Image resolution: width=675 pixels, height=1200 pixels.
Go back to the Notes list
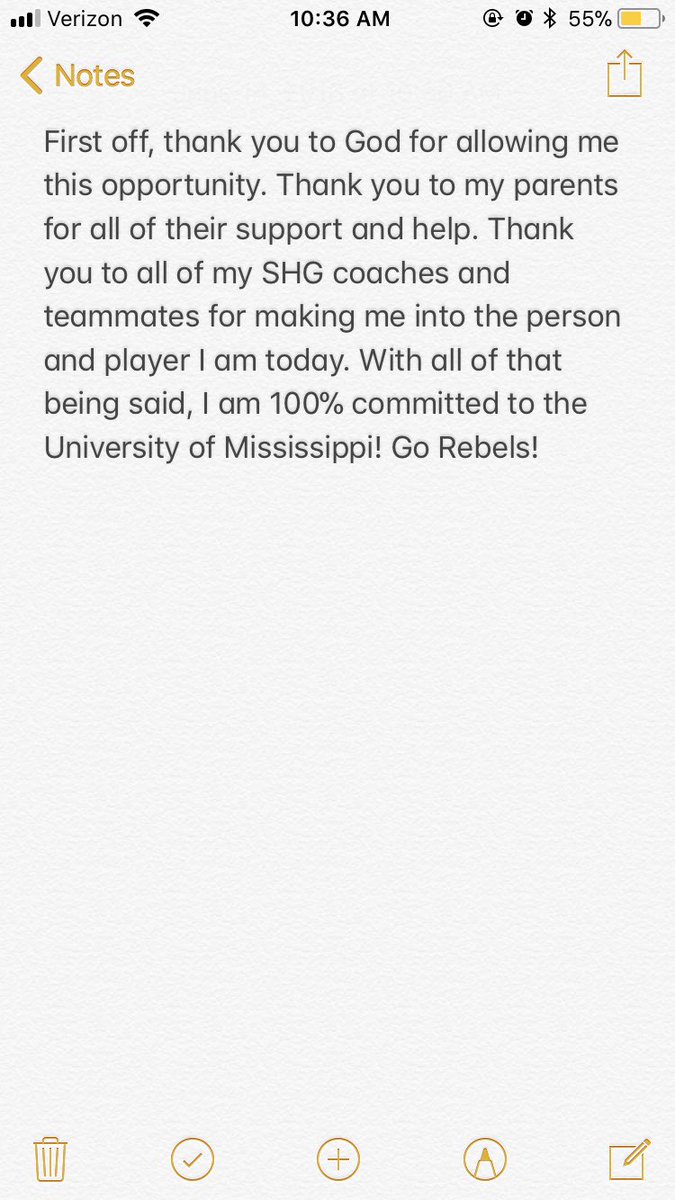(x=77, y=76)
